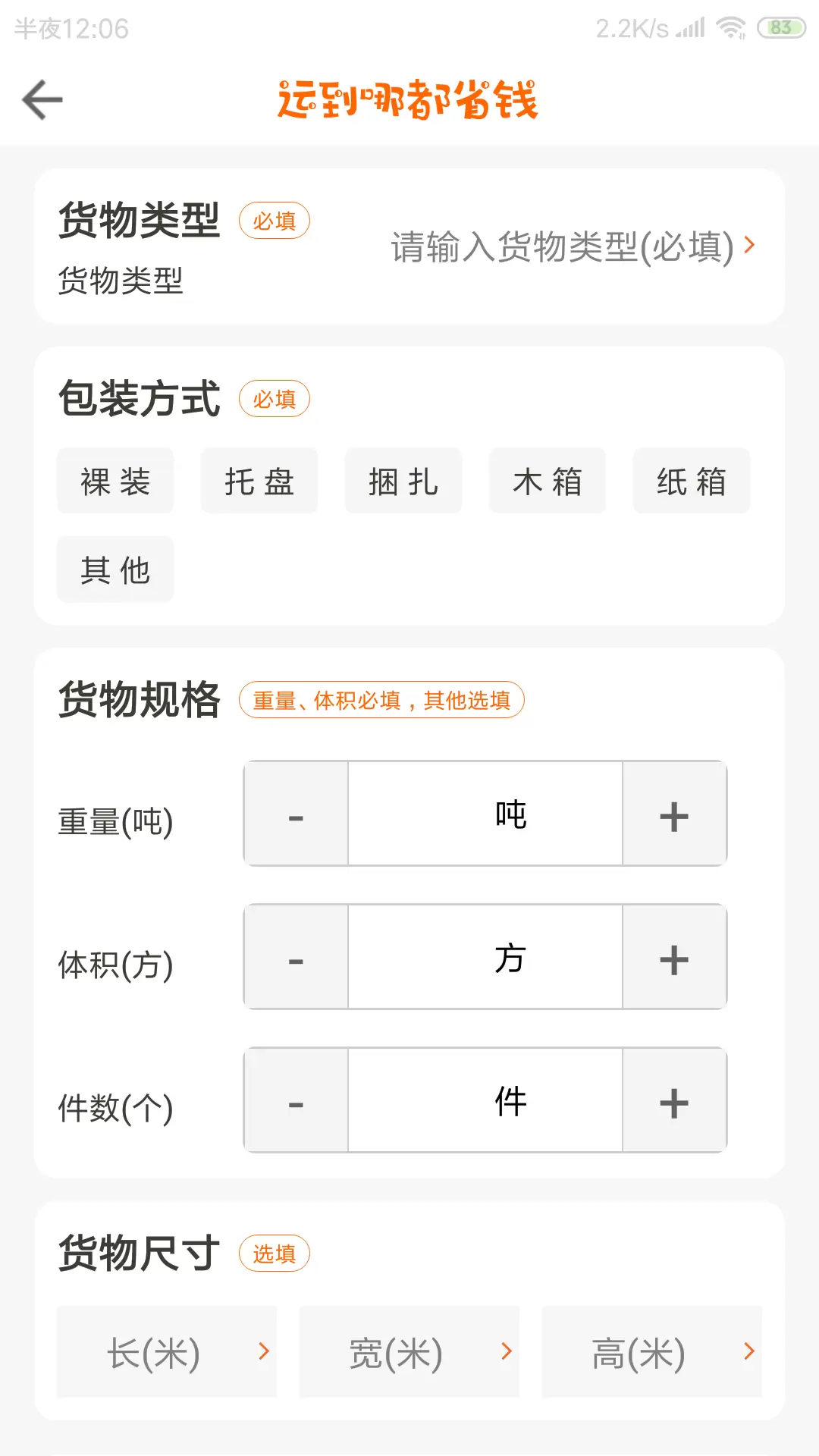Image resolution: width=819 pixels, height=1456 pixels.
Task: Select 其他 packaging option
Action: pyautogui.click(x=115, y=570)
